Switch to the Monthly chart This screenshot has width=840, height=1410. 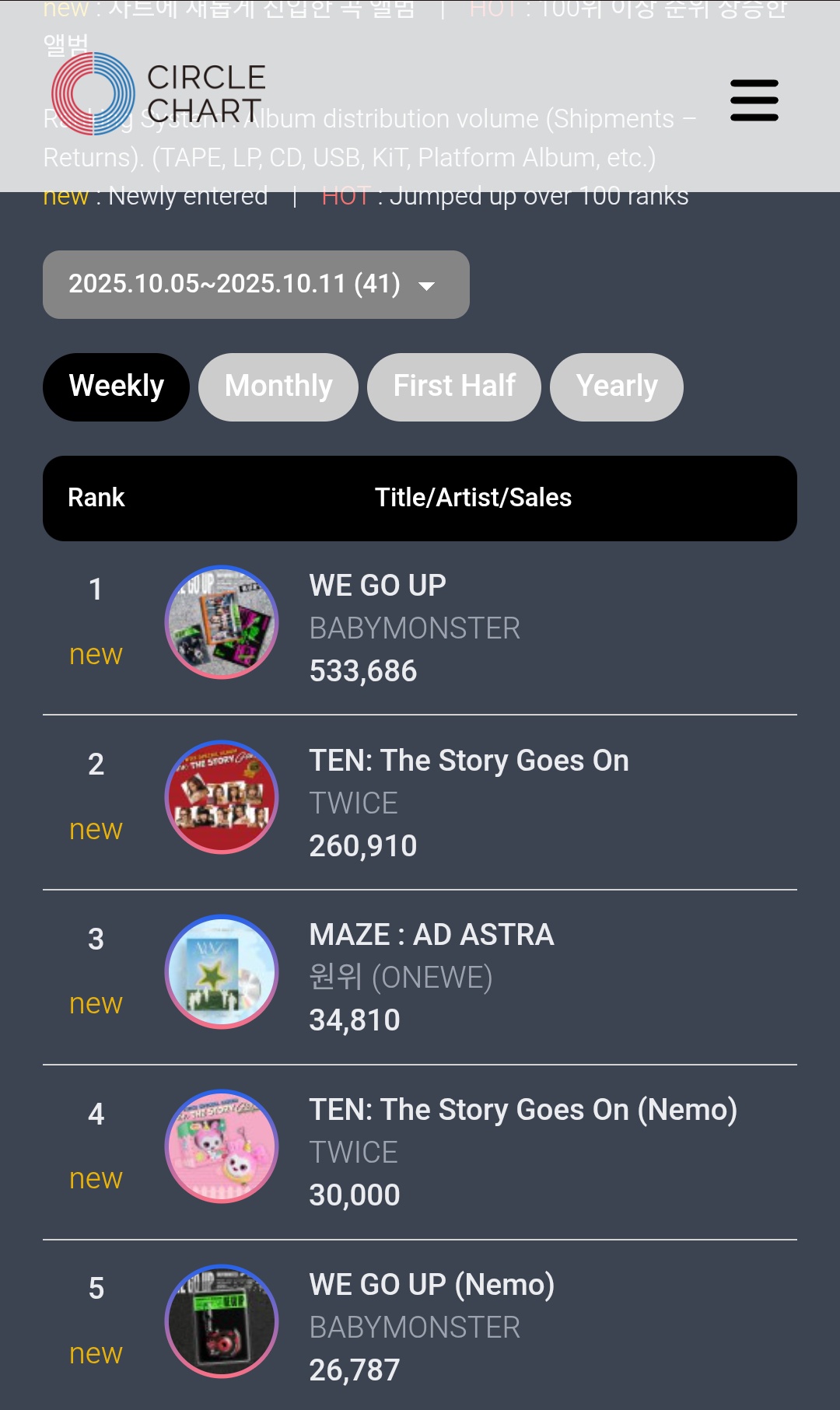pos(278,387)
